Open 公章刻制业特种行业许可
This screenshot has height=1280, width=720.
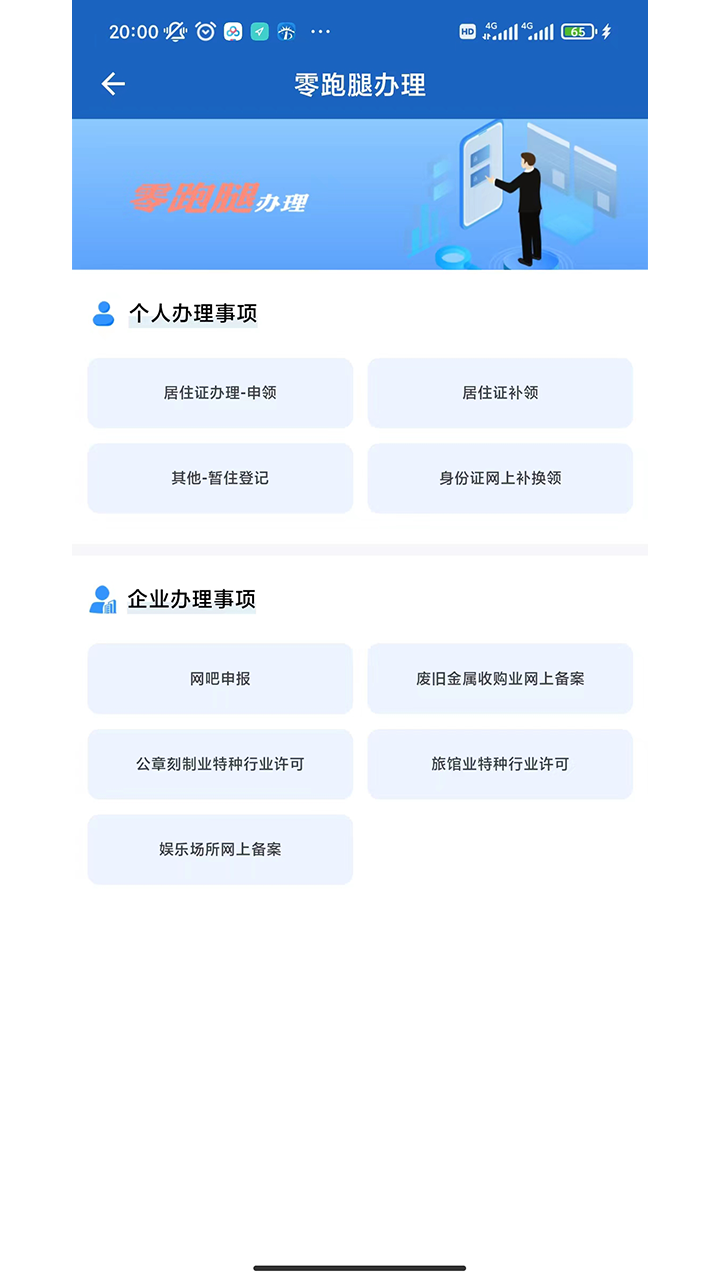pyautogui.click(x=220, y=764)
